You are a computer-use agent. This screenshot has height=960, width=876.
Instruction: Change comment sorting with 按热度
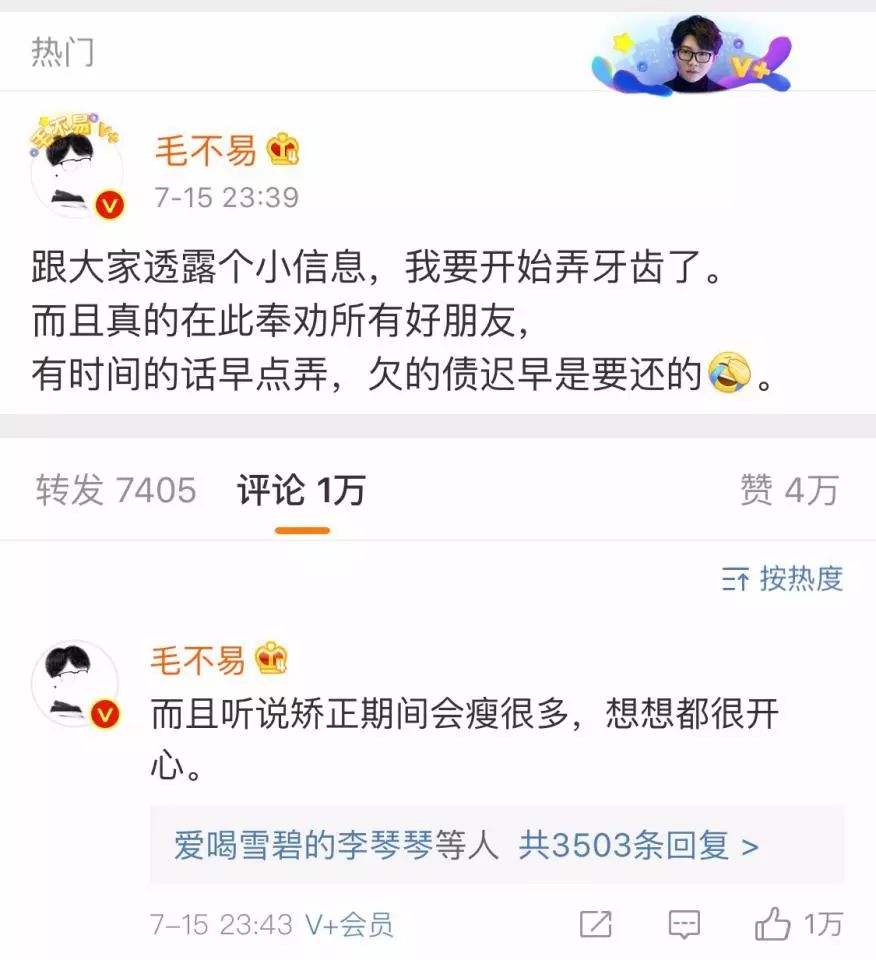click(783, 578)
